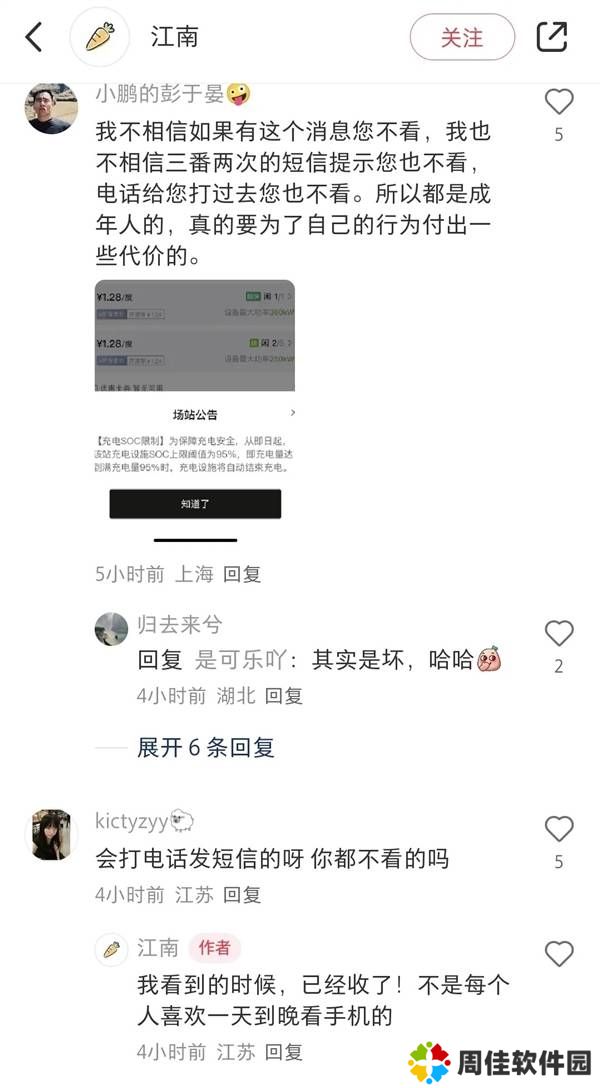Screen dimensions: 600x1088
Task: View 归去来兮's profile picture
Action: click(x=111, y=629)
